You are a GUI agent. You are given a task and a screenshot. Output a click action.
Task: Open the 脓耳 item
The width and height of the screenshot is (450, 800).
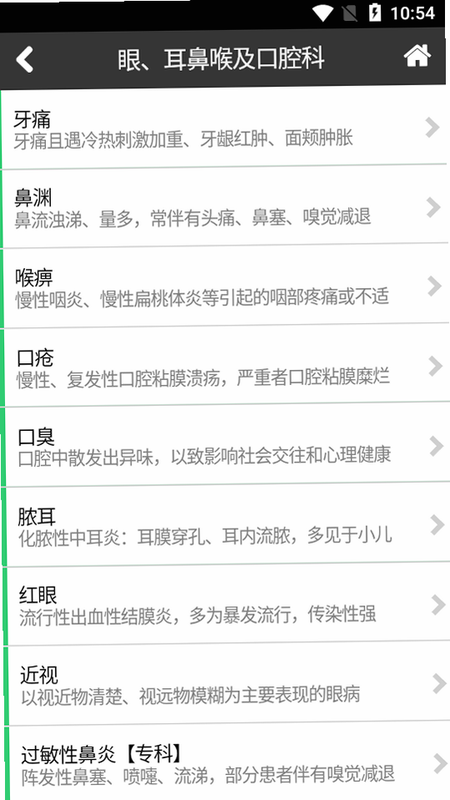(226, 524)
